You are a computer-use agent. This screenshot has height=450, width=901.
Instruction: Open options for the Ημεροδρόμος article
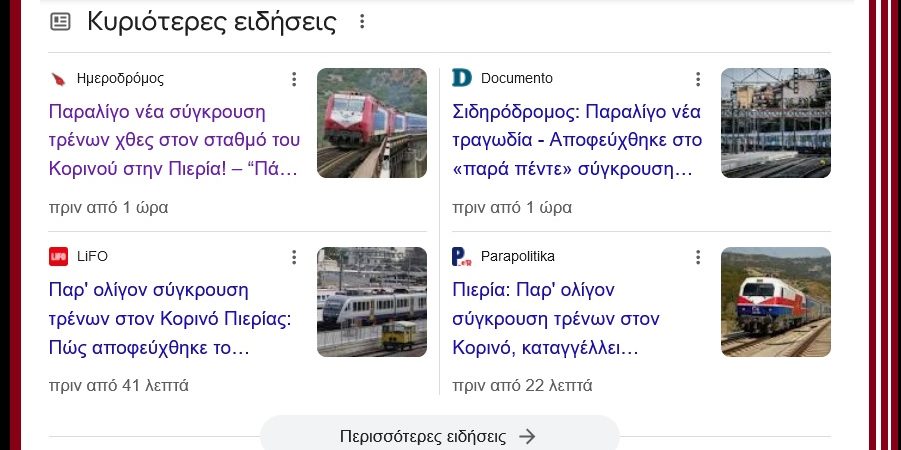point(294,79)
